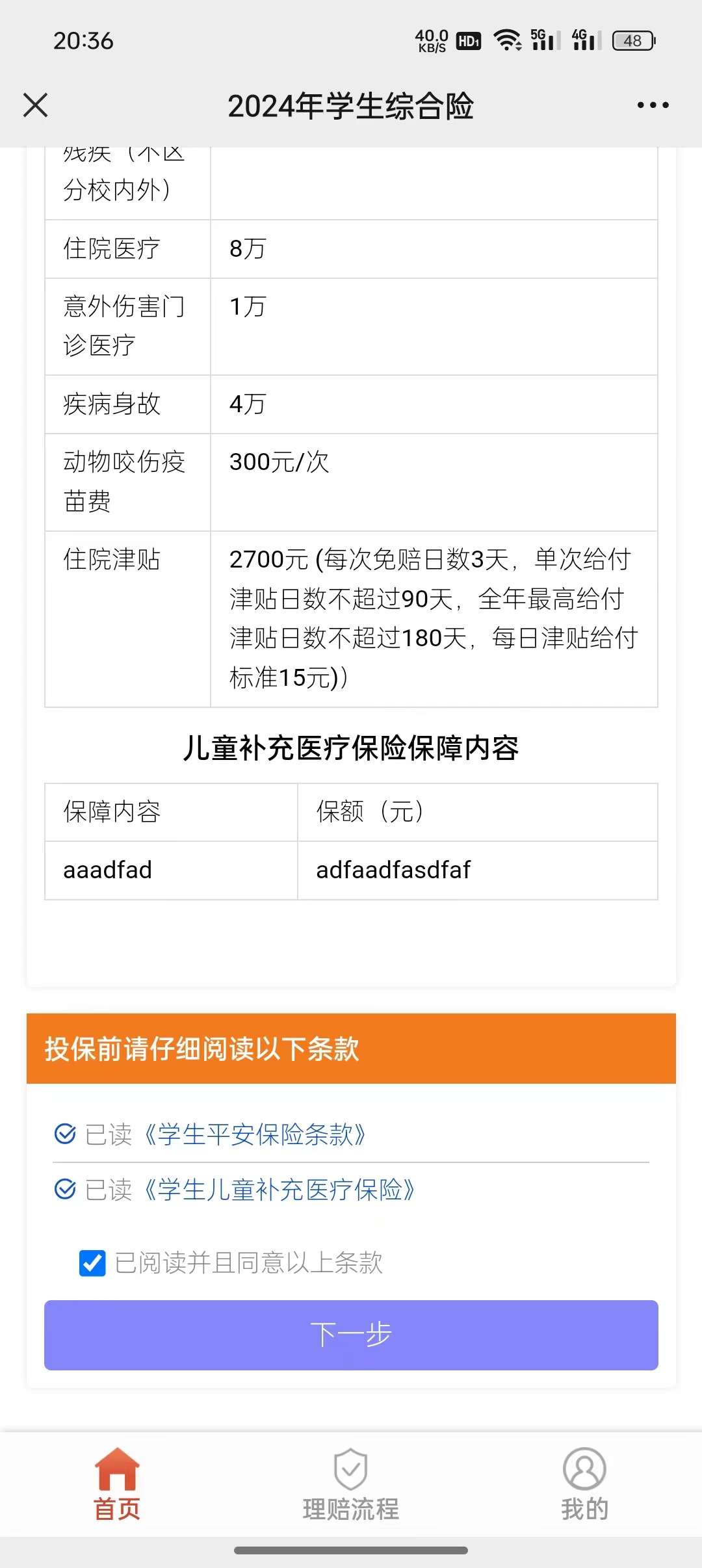Go to the 我的 tab
The image size is (702, 1568).
pyautogui.click(x=584, y=1485)
